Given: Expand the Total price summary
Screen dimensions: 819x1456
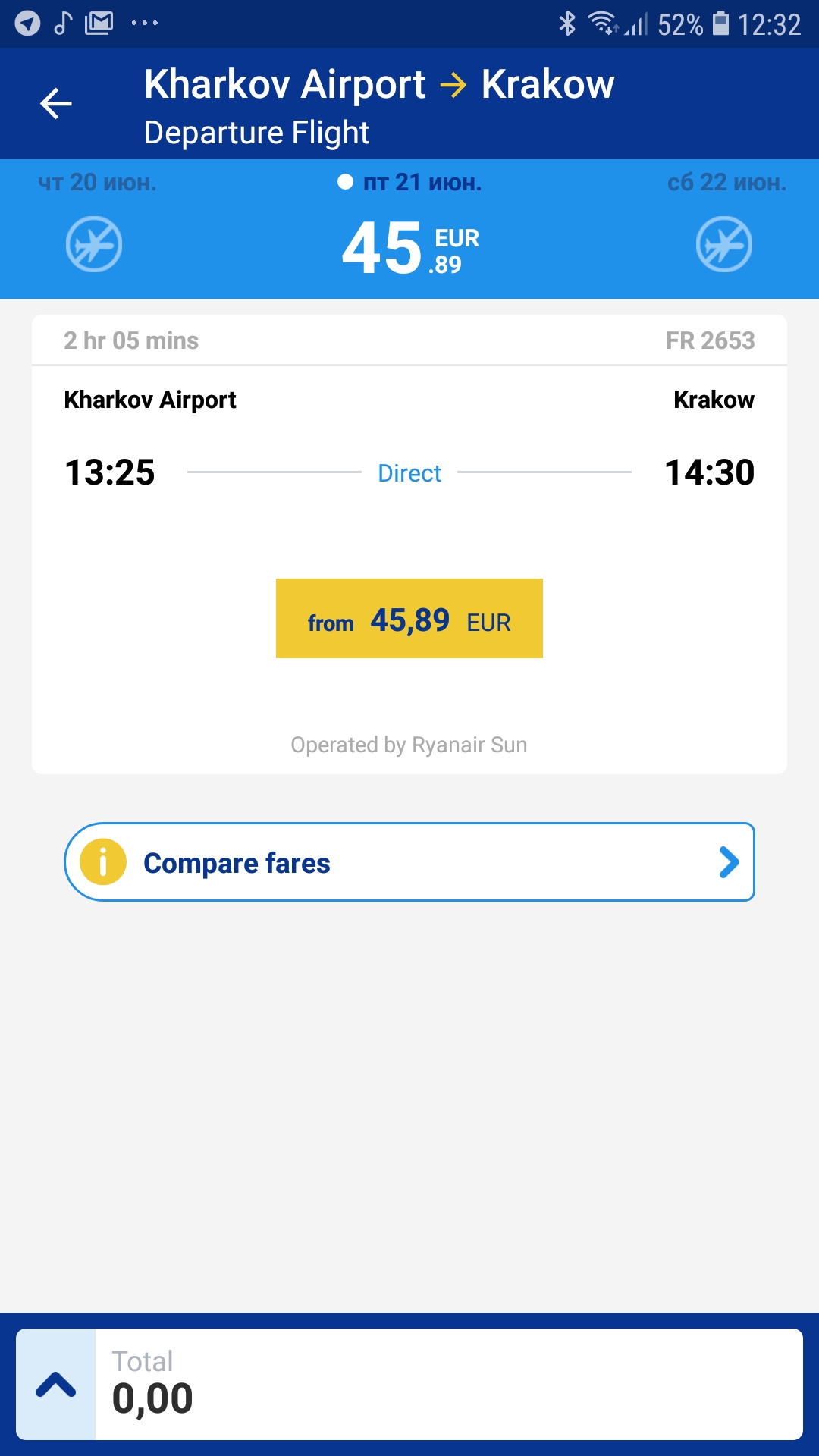Looking at the screenshot, I should coord(56,1385).
